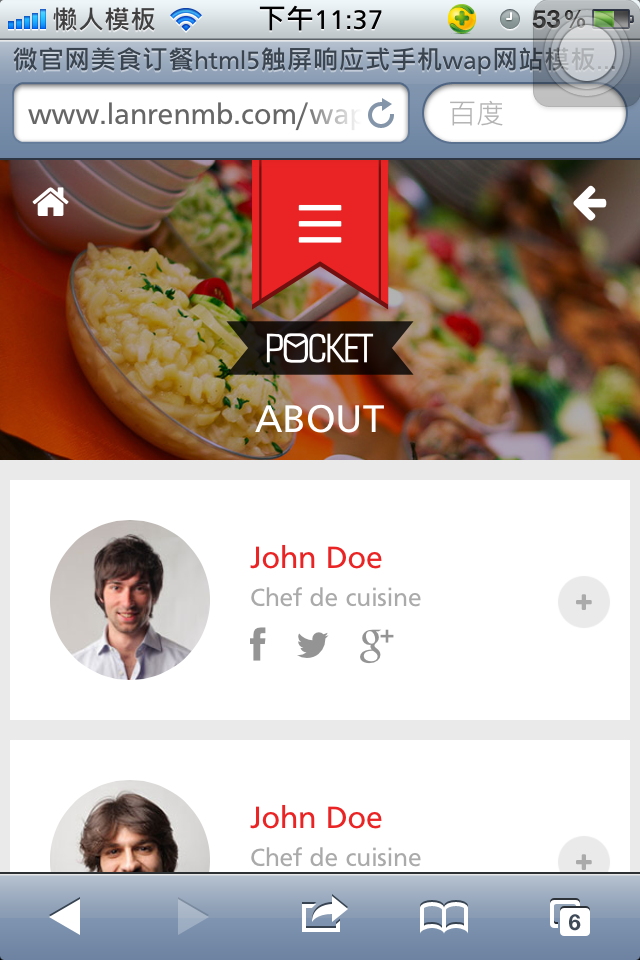Expand first John Doe card's plus button
Image resolution: width=640 pixels, height=960 pixels.
(584, 602)
